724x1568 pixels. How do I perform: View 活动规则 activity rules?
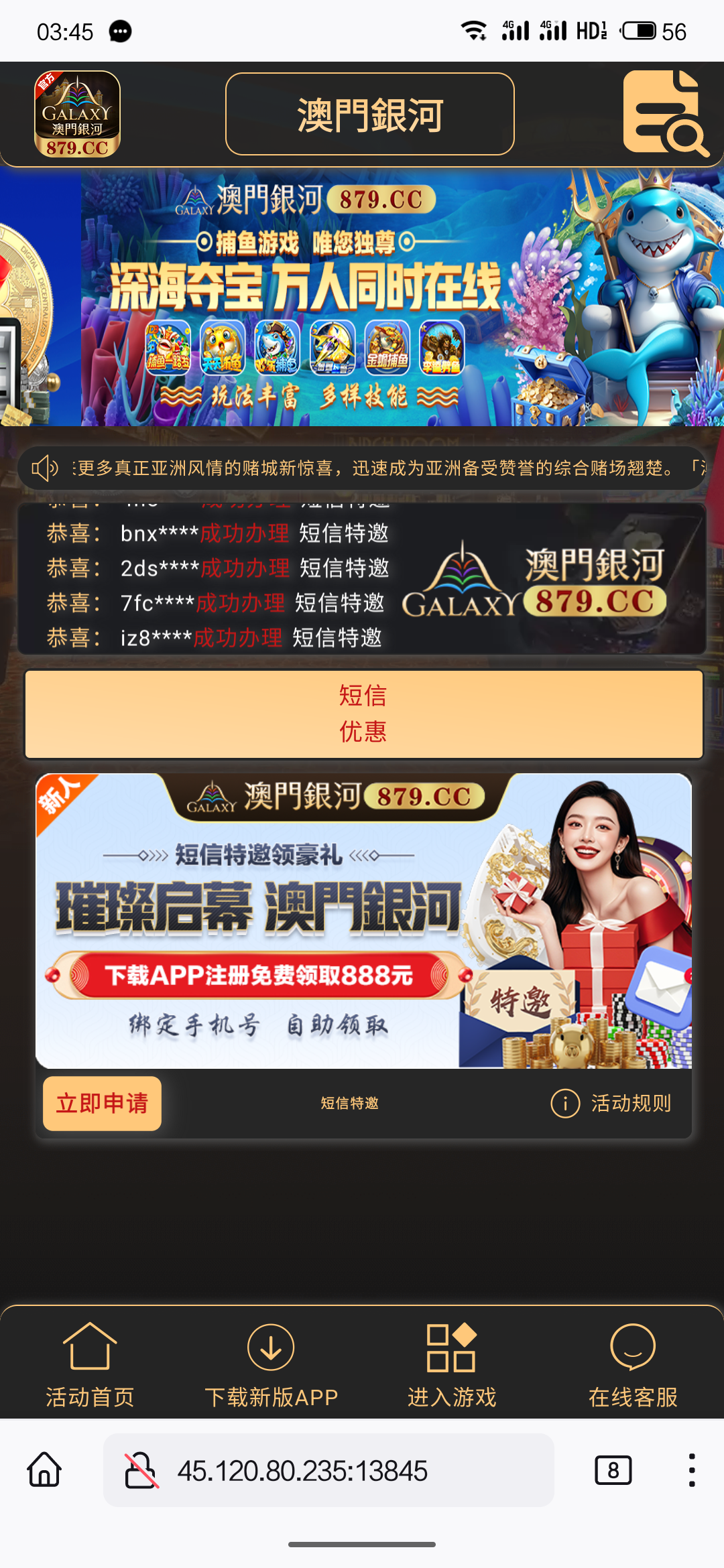(x=611, y=1103)
